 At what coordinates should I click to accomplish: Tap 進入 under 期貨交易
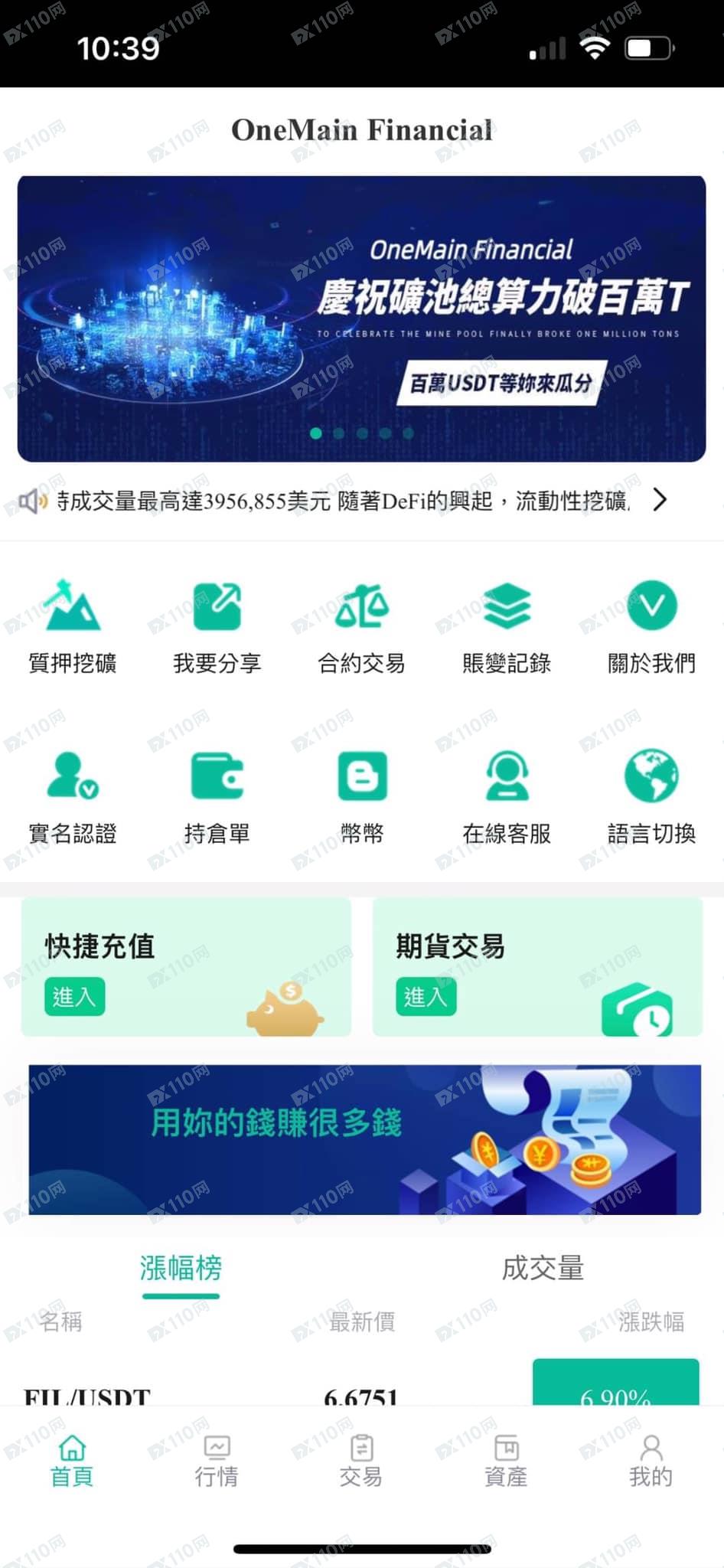coord(426,997)
